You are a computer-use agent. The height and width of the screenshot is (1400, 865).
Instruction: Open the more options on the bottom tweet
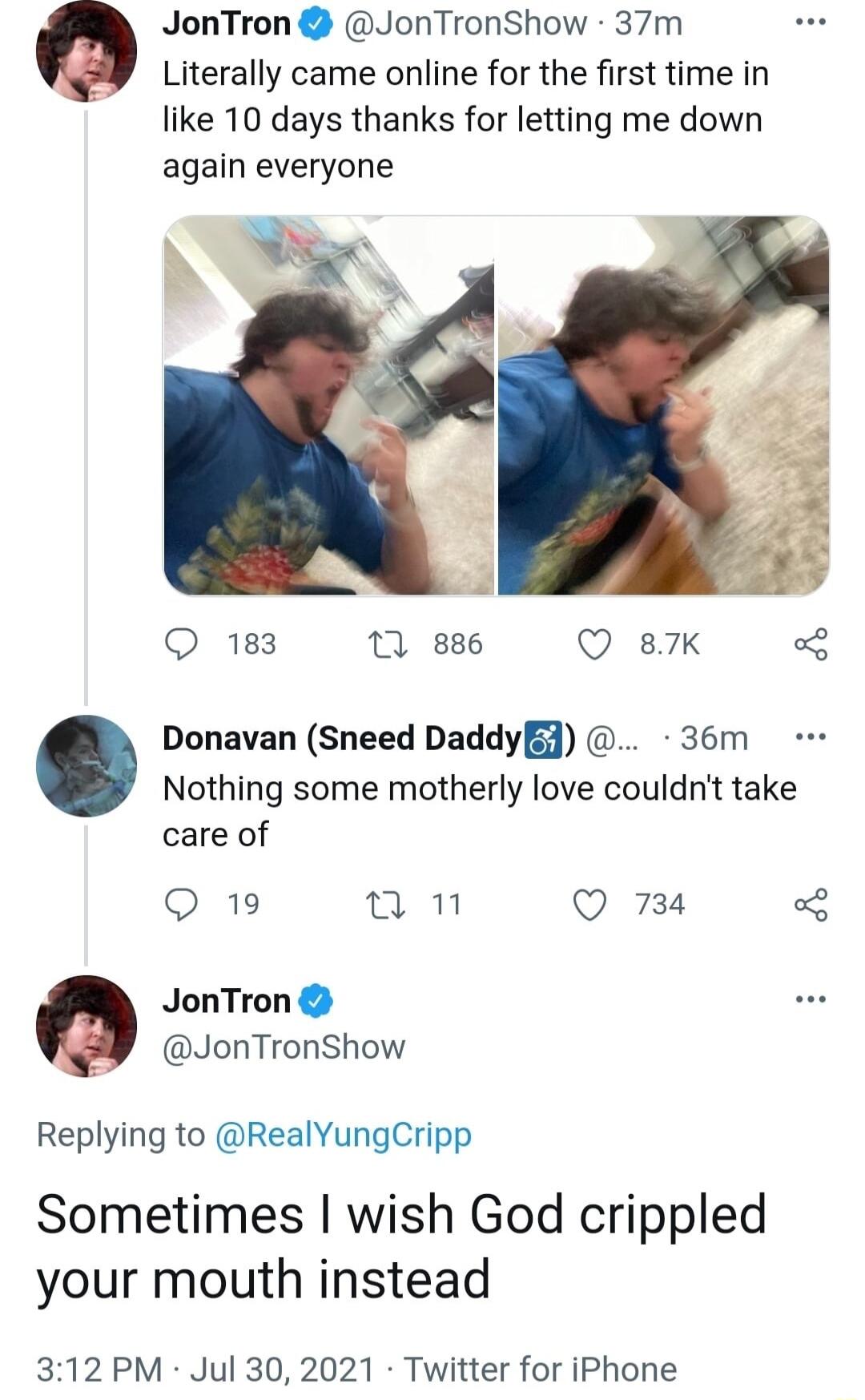(x=811, y=998)
